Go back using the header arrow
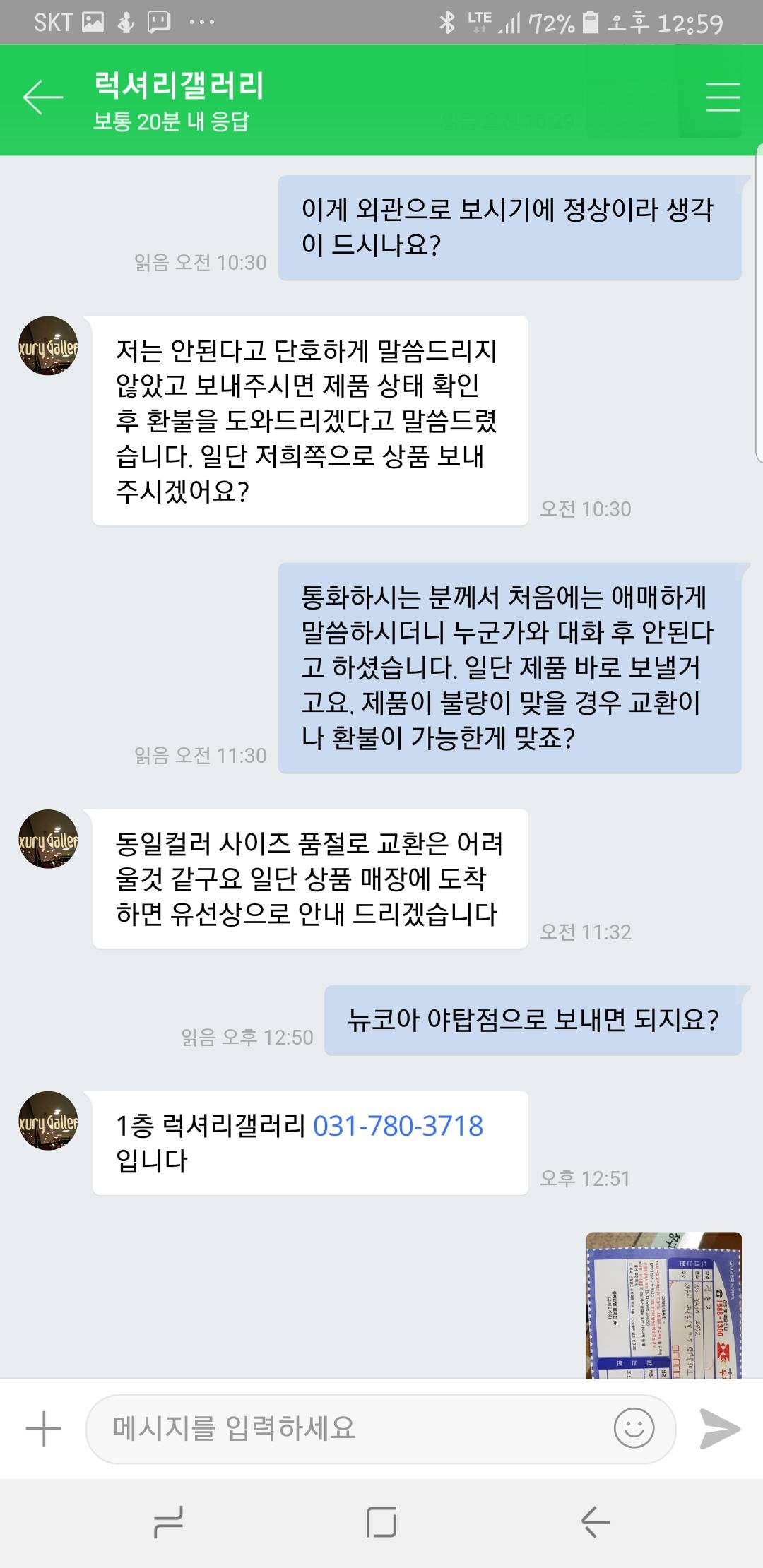This screenshot has width=763, height=1568. (x=42, y=97)
